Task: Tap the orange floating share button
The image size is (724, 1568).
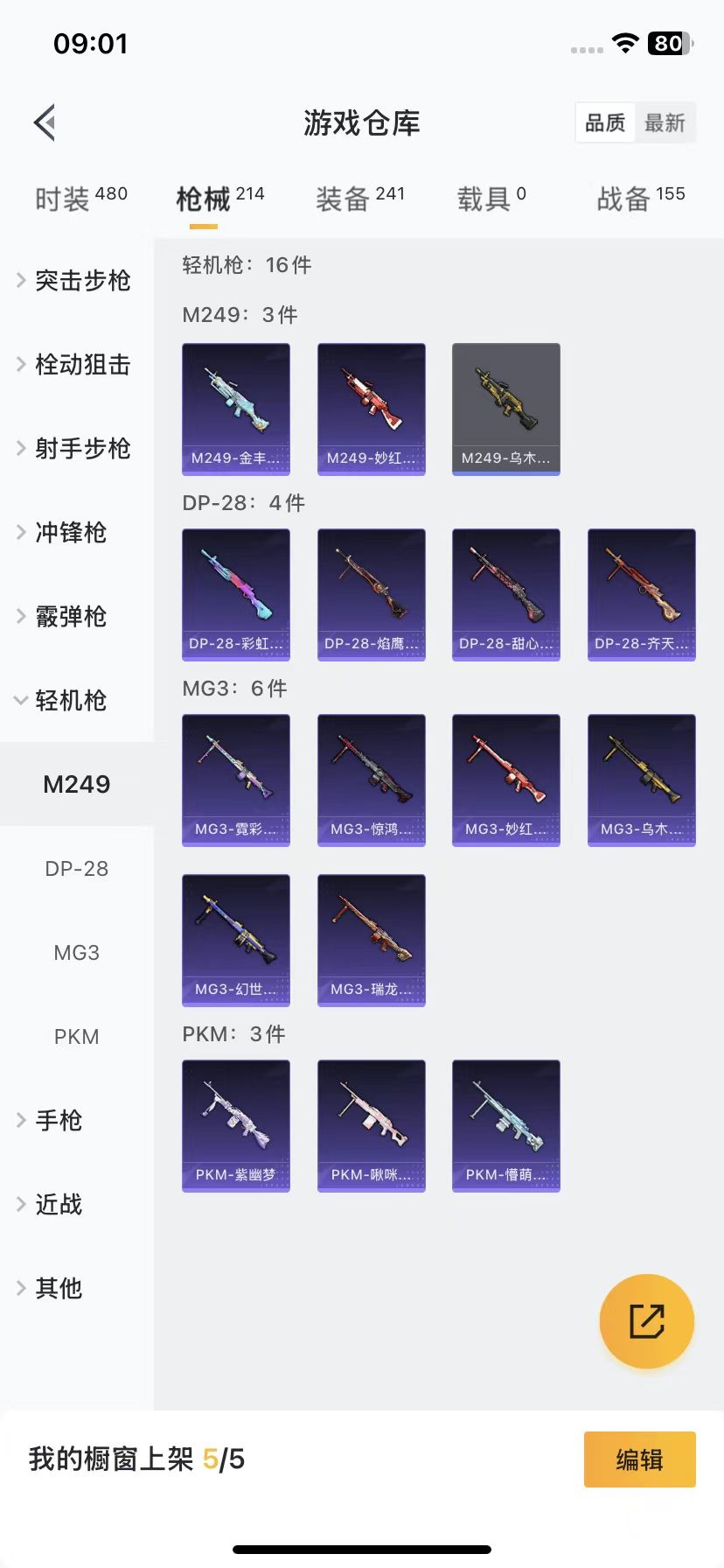Action: click(x=646, y=1320)
